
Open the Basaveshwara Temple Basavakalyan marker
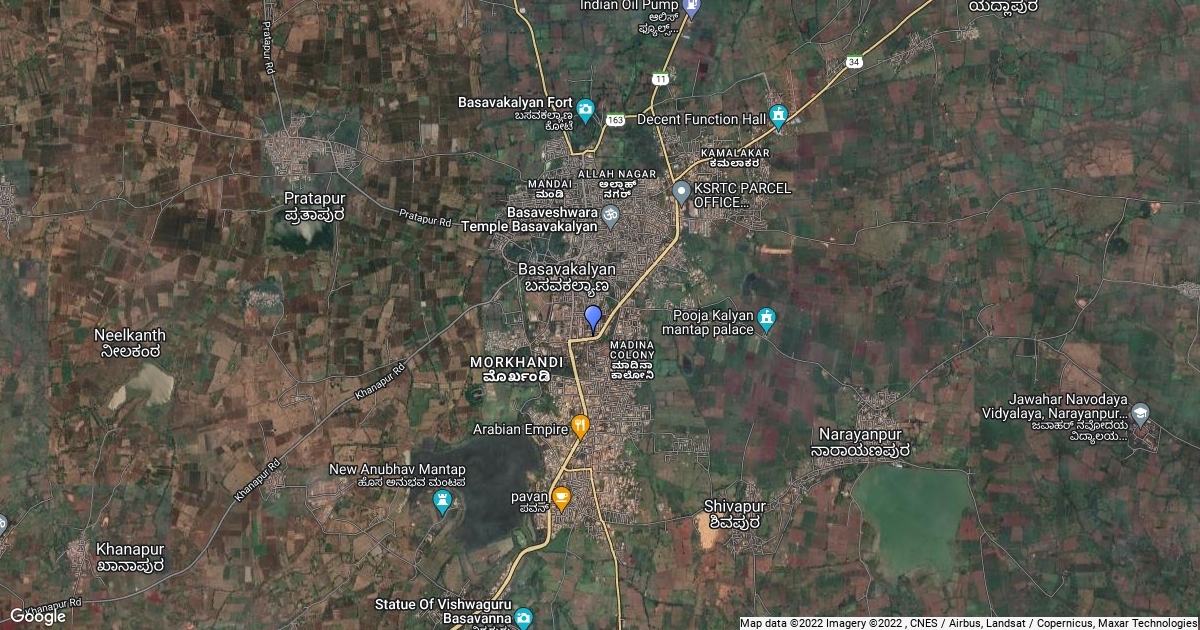(x=610, y=214)
